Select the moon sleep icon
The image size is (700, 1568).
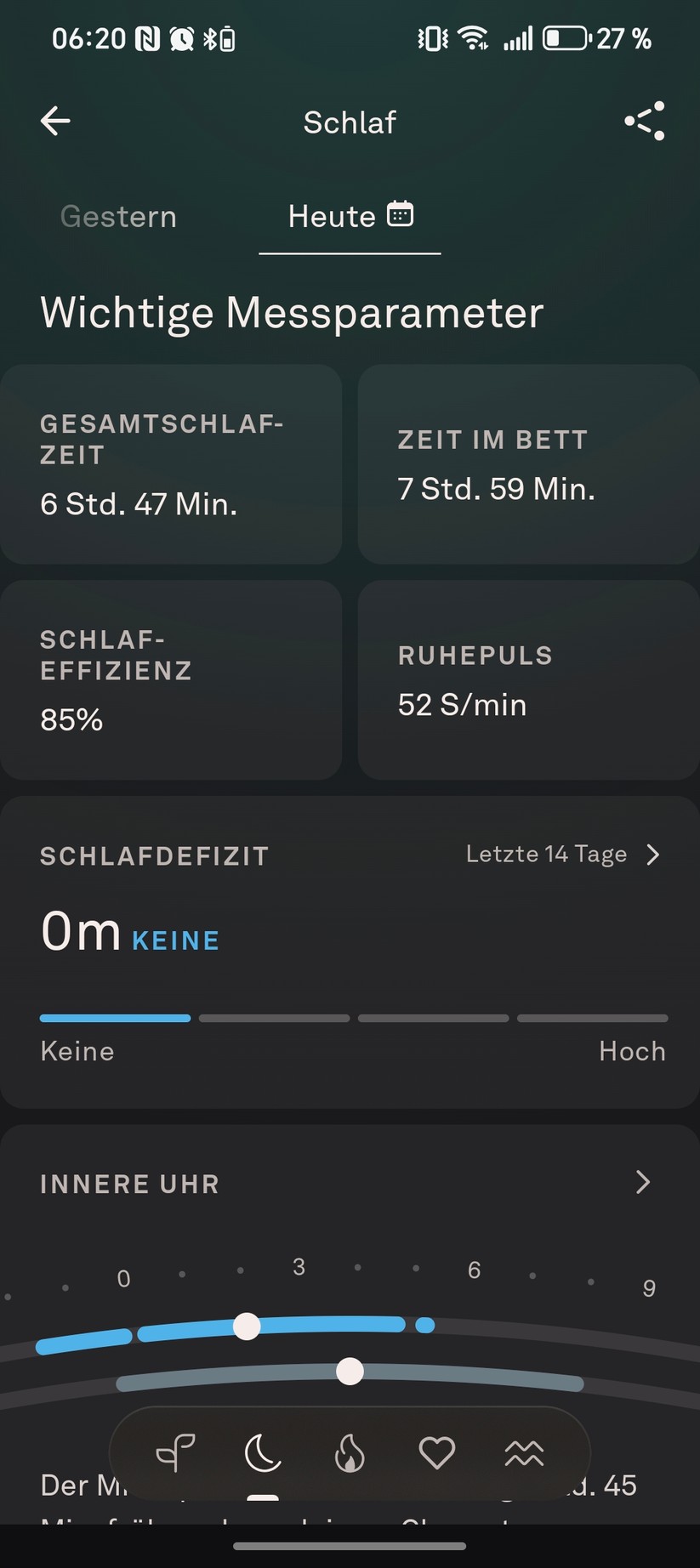pyautogui.click(x=263, y=1454)
